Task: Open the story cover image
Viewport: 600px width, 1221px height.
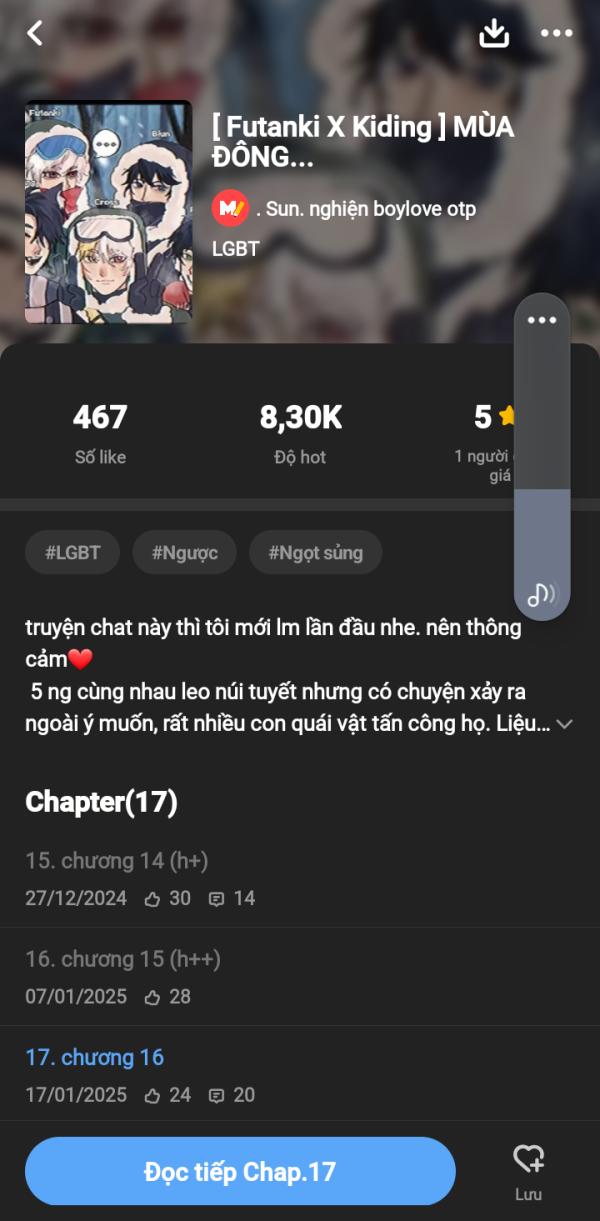Action: 108,212
